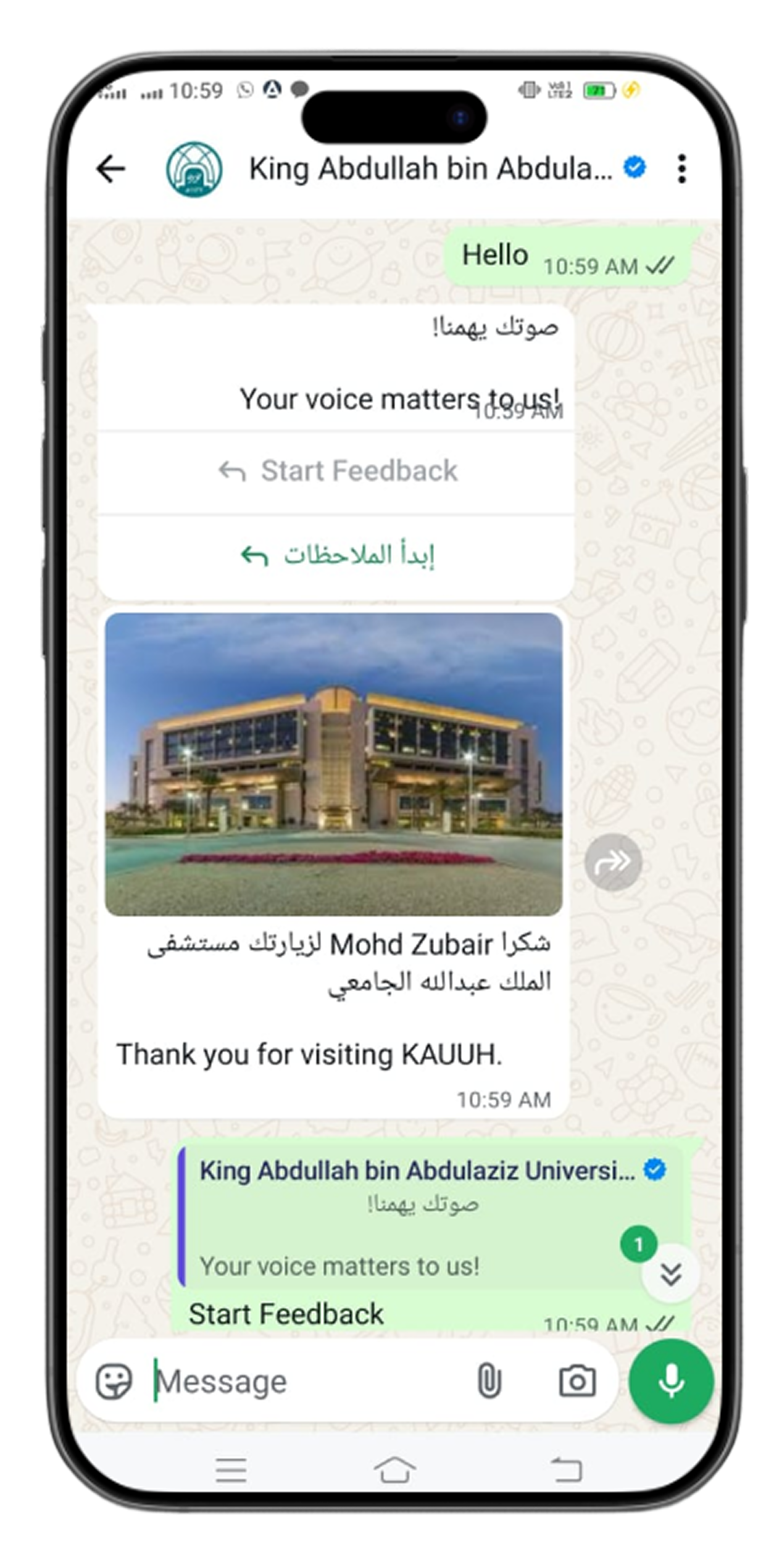Go to the system home screen
Screen dimensions: 774x1568
coord(394,1469)
